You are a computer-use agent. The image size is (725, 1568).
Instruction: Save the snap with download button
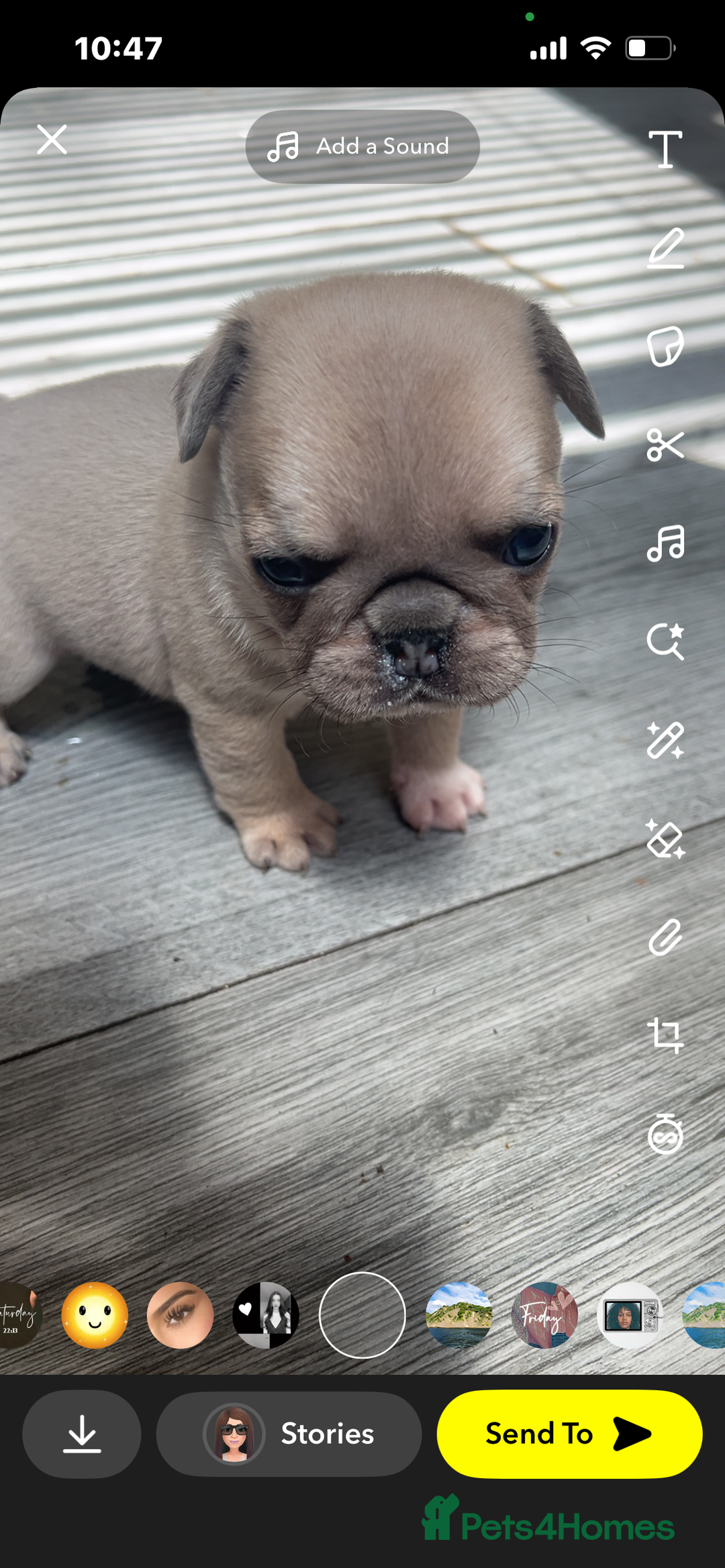click(82, 1434)
